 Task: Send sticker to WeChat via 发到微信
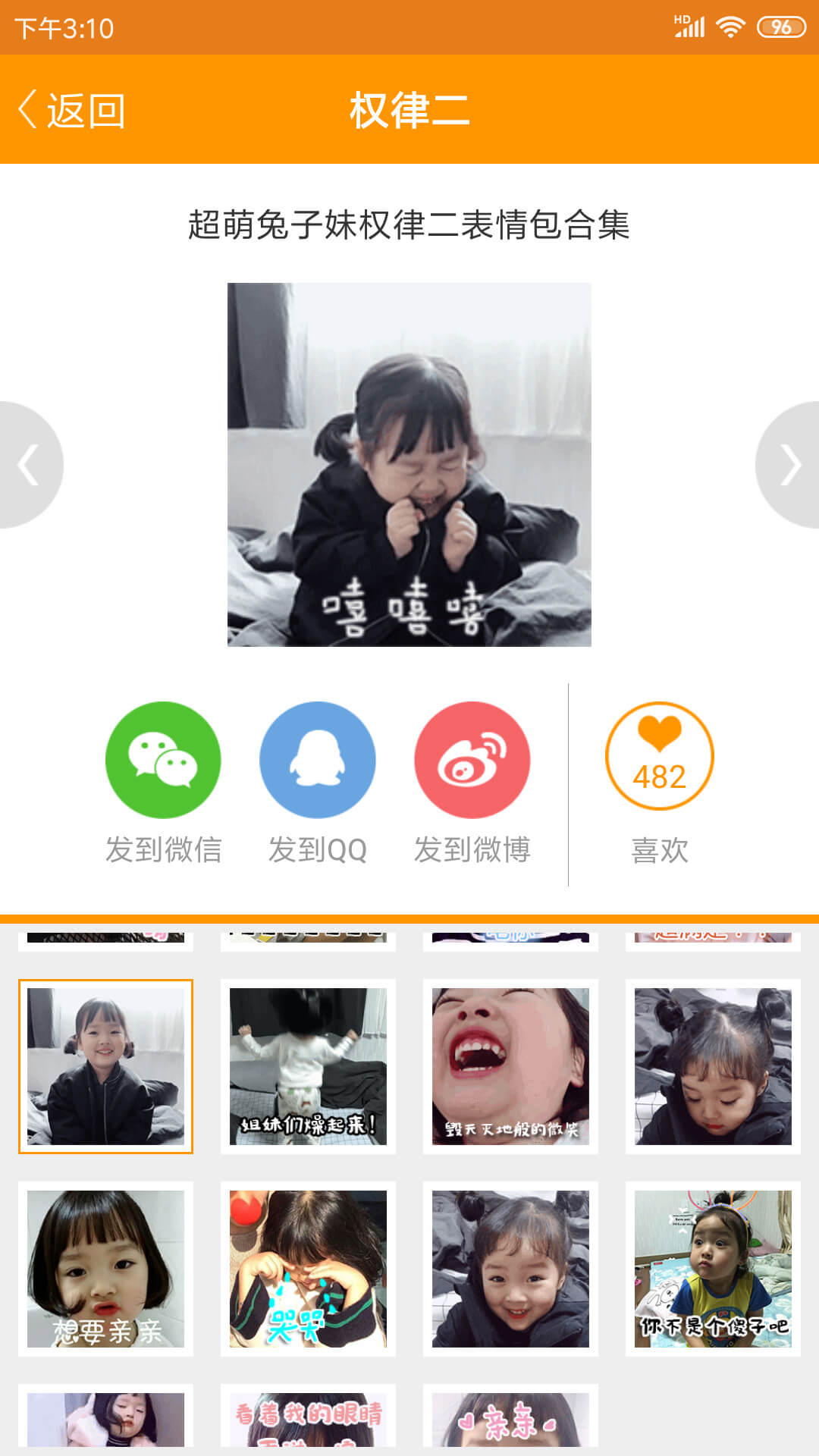pos(163,783)
